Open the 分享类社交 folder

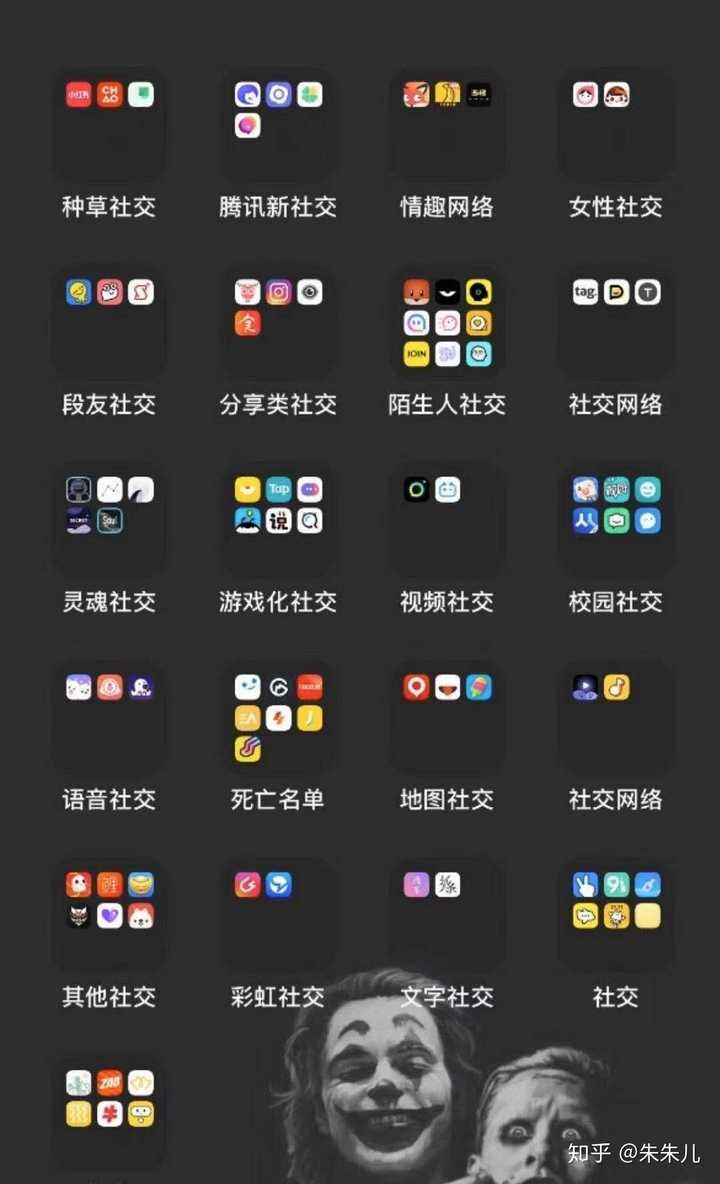tap(277, 322)
